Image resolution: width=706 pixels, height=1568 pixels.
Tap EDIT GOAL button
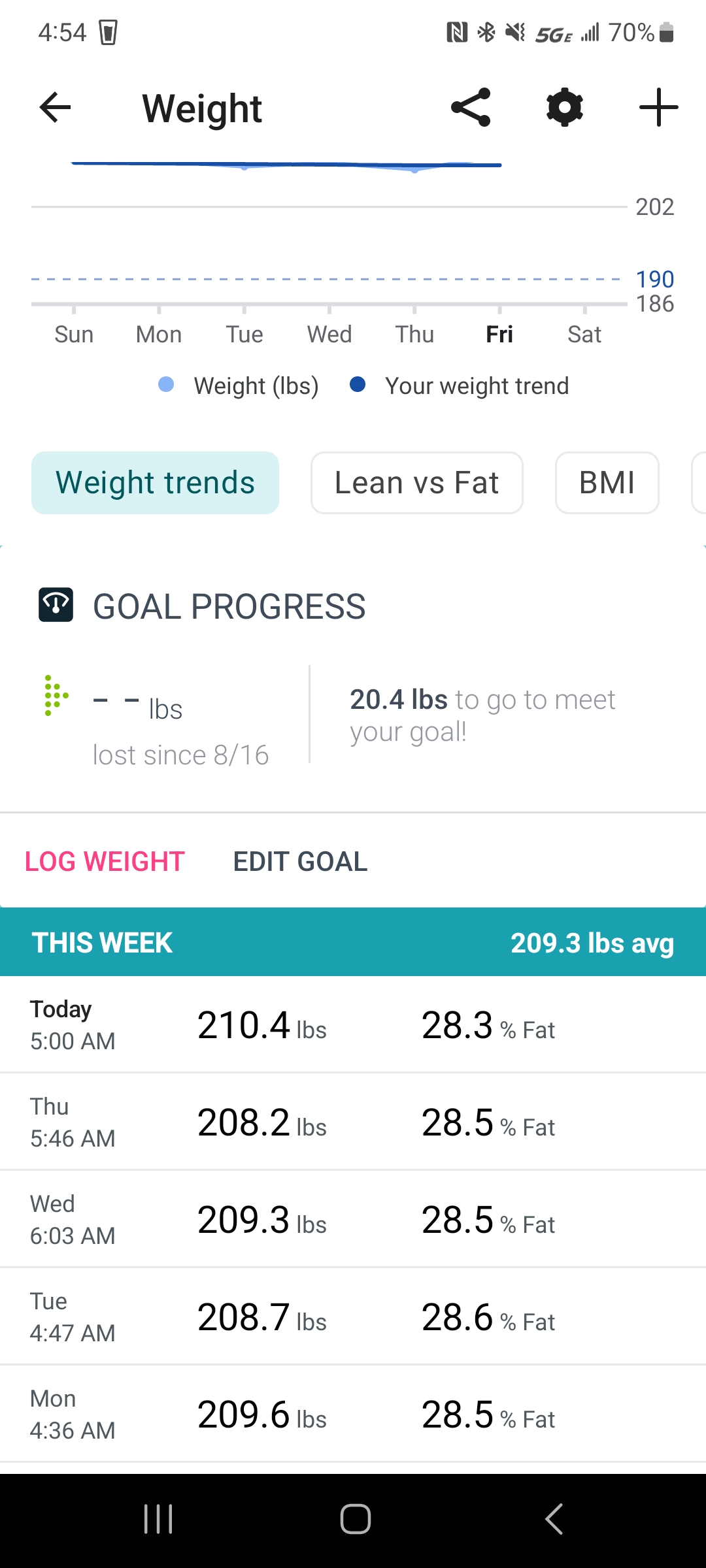pyautogui.click(x=300, y=861)
